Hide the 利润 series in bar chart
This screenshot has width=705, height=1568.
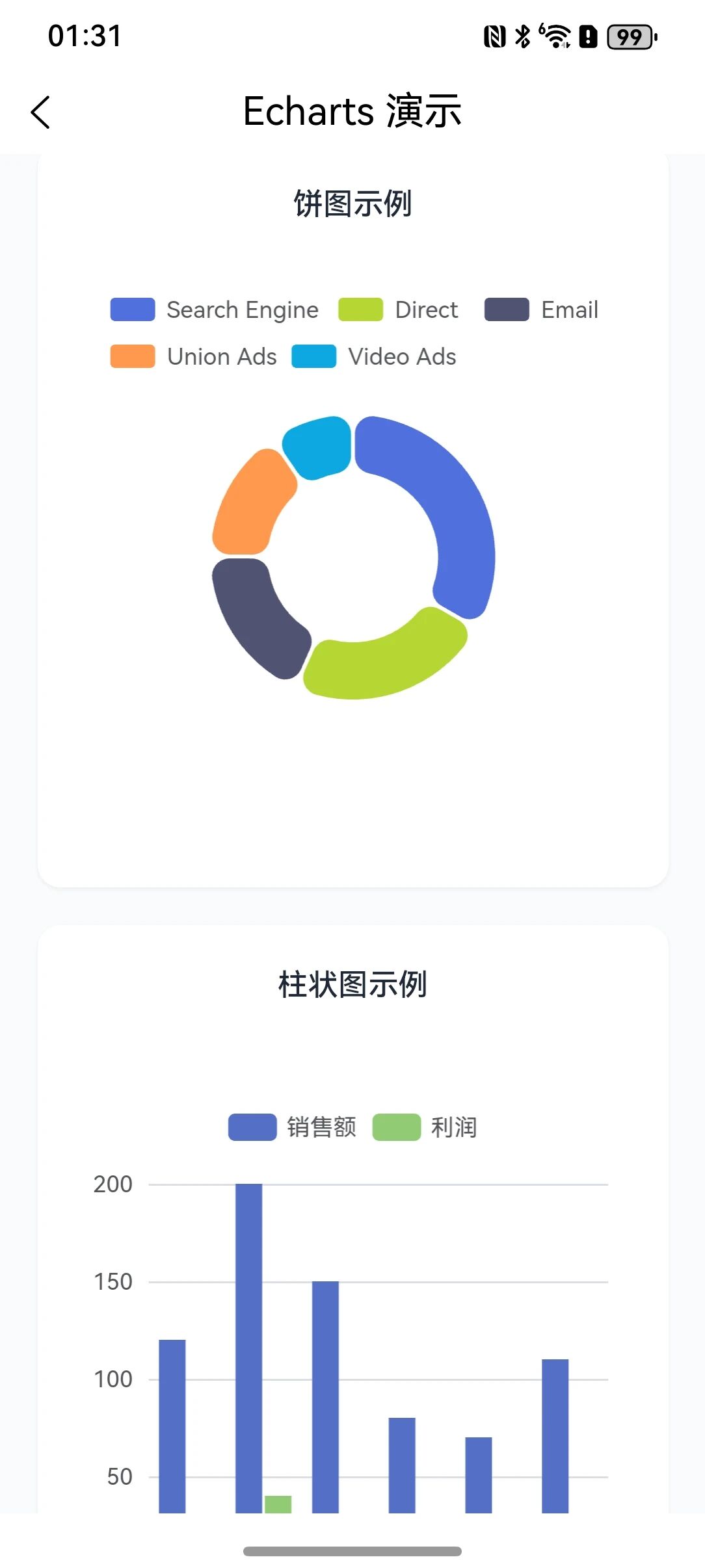click(x=425, y=1127)
